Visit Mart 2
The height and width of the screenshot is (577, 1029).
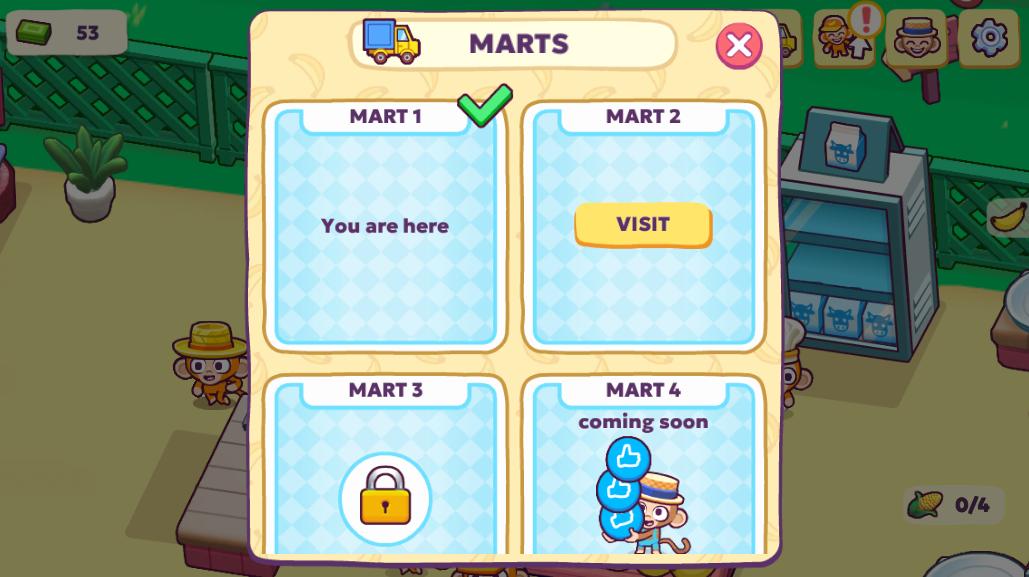643,224
